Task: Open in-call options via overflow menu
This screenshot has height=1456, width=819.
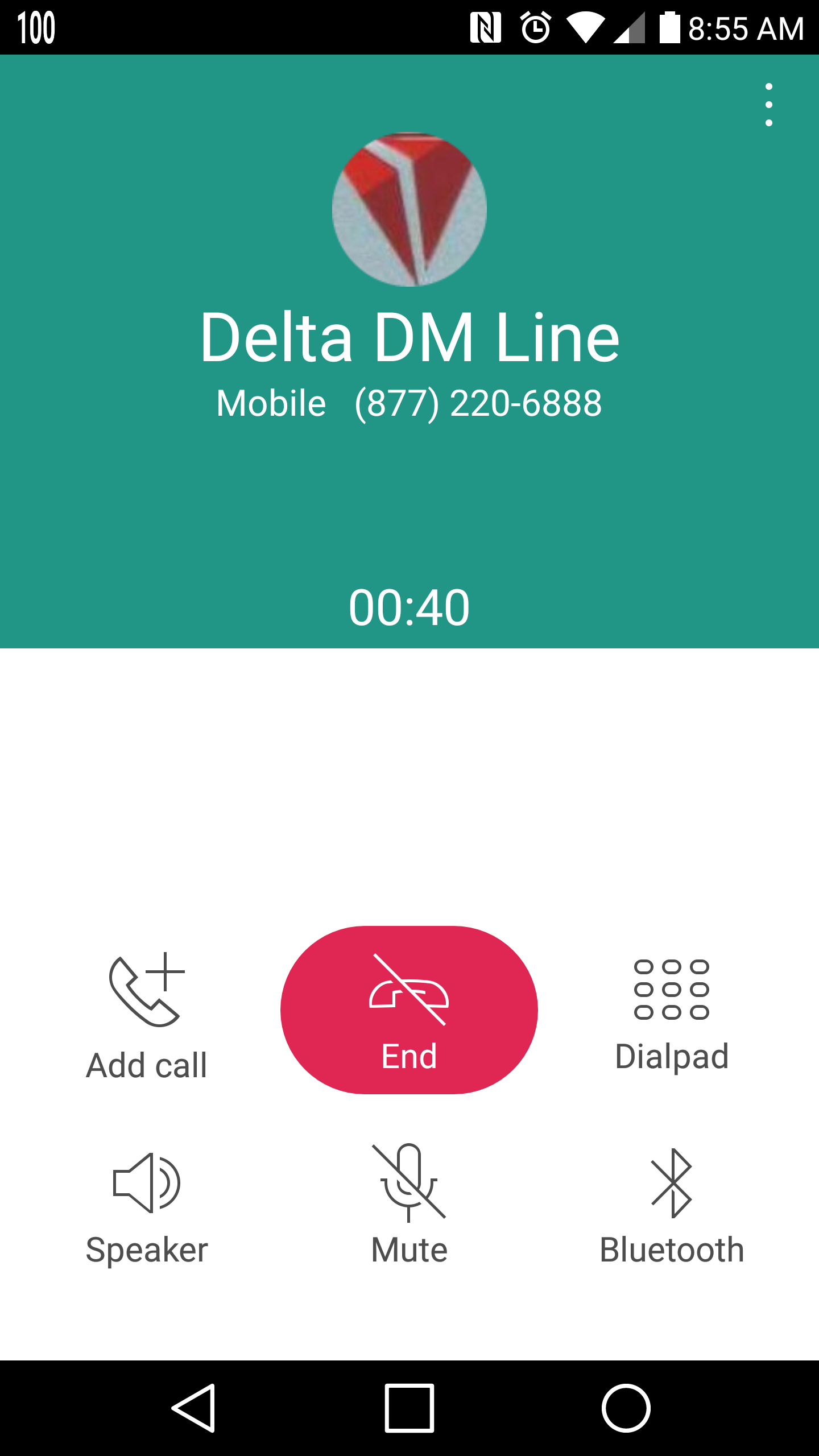Action: (769, 104)
